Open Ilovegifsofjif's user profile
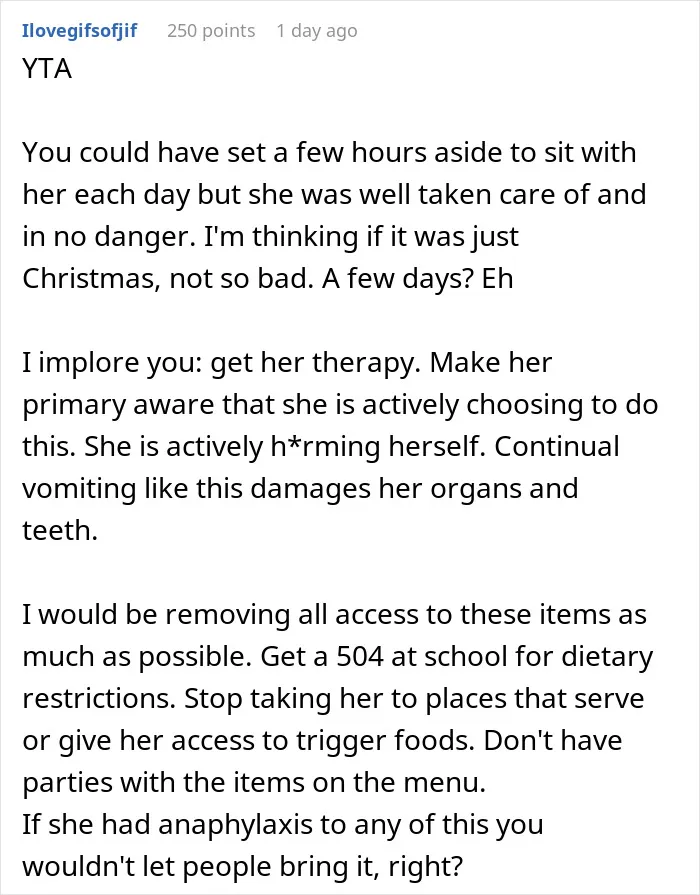700x895 pixels. 79,30
